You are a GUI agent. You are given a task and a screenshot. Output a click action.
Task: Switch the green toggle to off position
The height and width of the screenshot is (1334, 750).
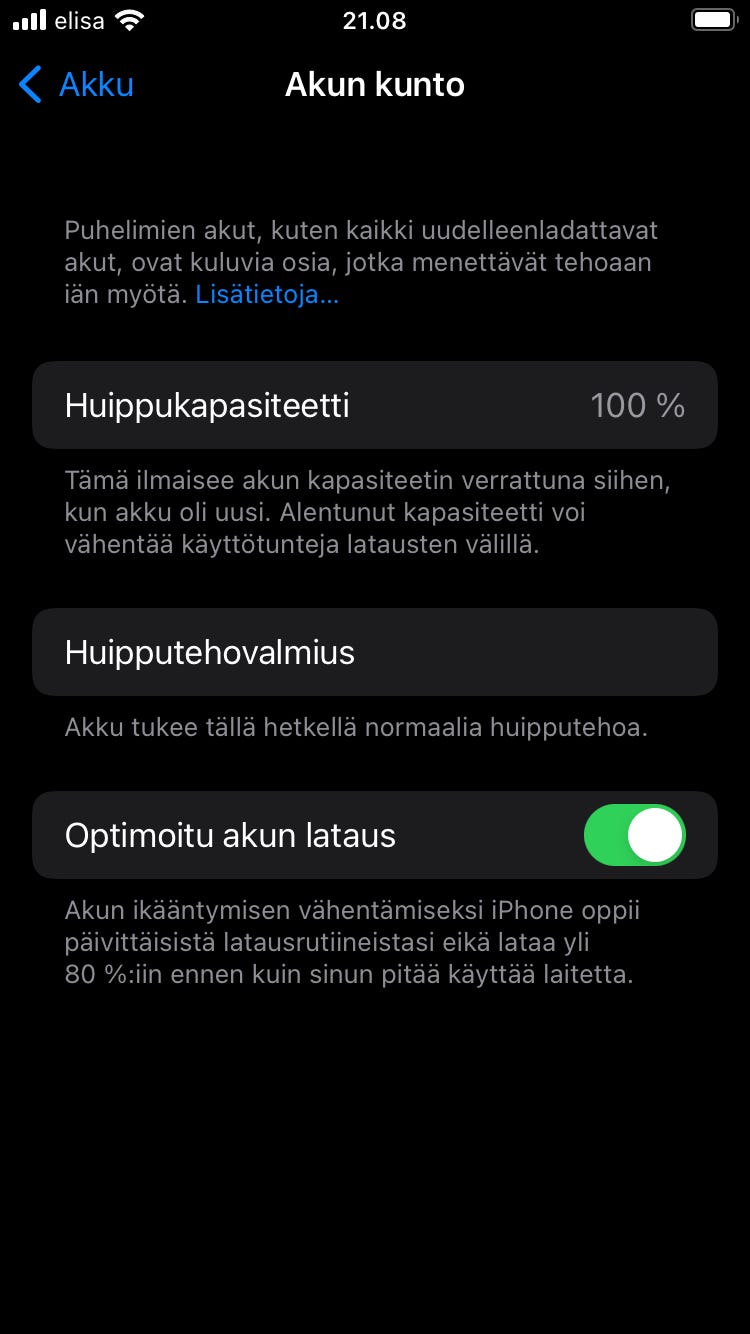(x=634, y=835)
